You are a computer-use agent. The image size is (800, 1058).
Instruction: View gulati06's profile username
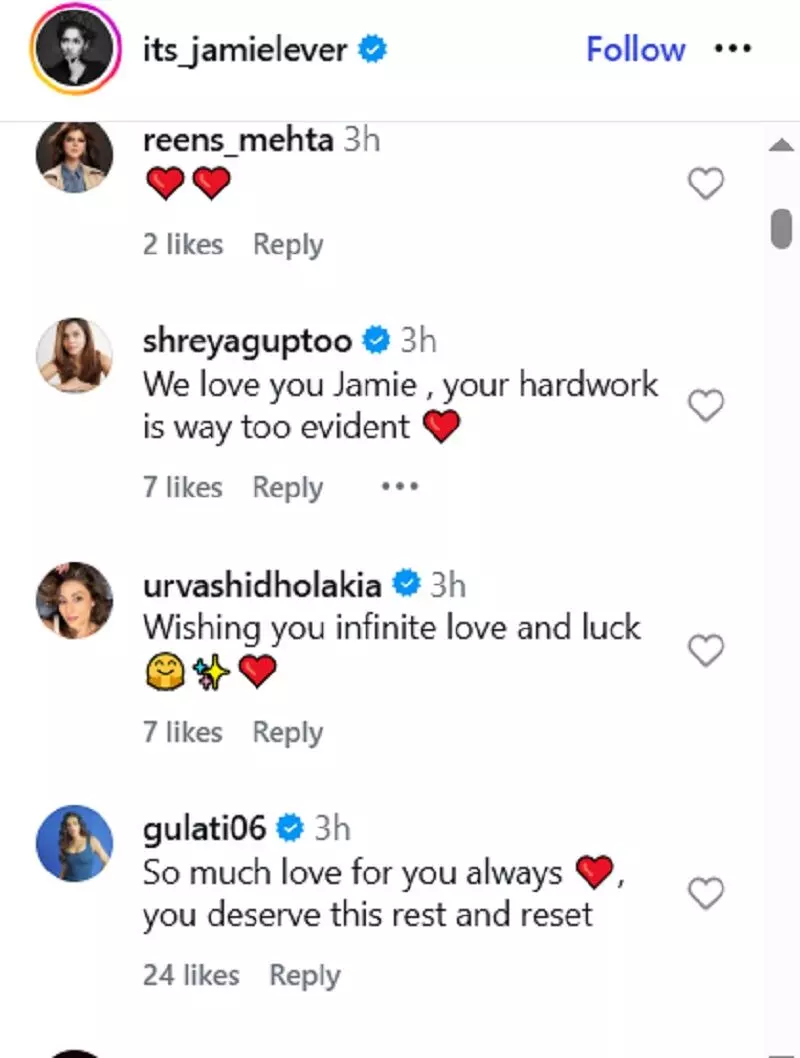pos(204,828)
